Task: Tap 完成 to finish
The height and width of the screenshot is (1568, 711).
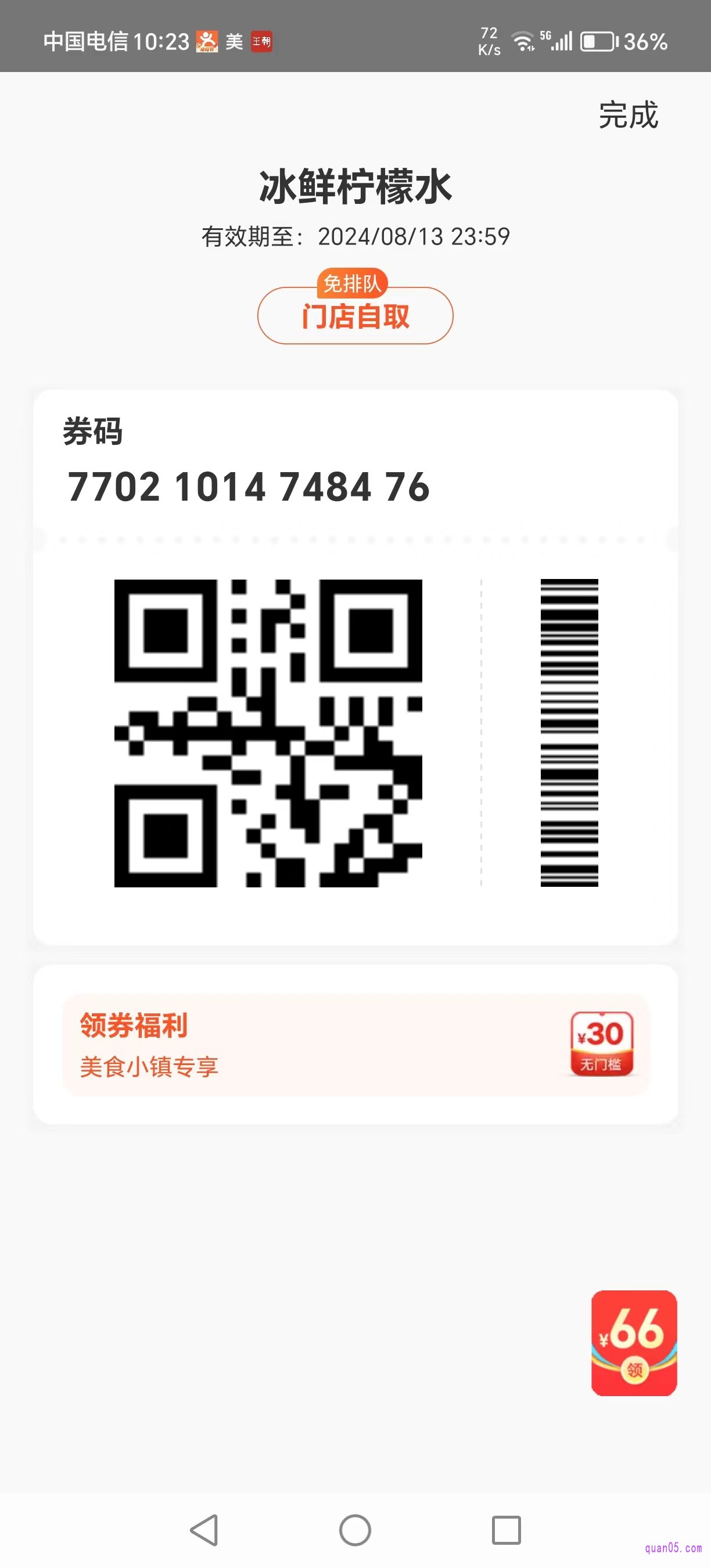Action: click(x=628, y=115)
